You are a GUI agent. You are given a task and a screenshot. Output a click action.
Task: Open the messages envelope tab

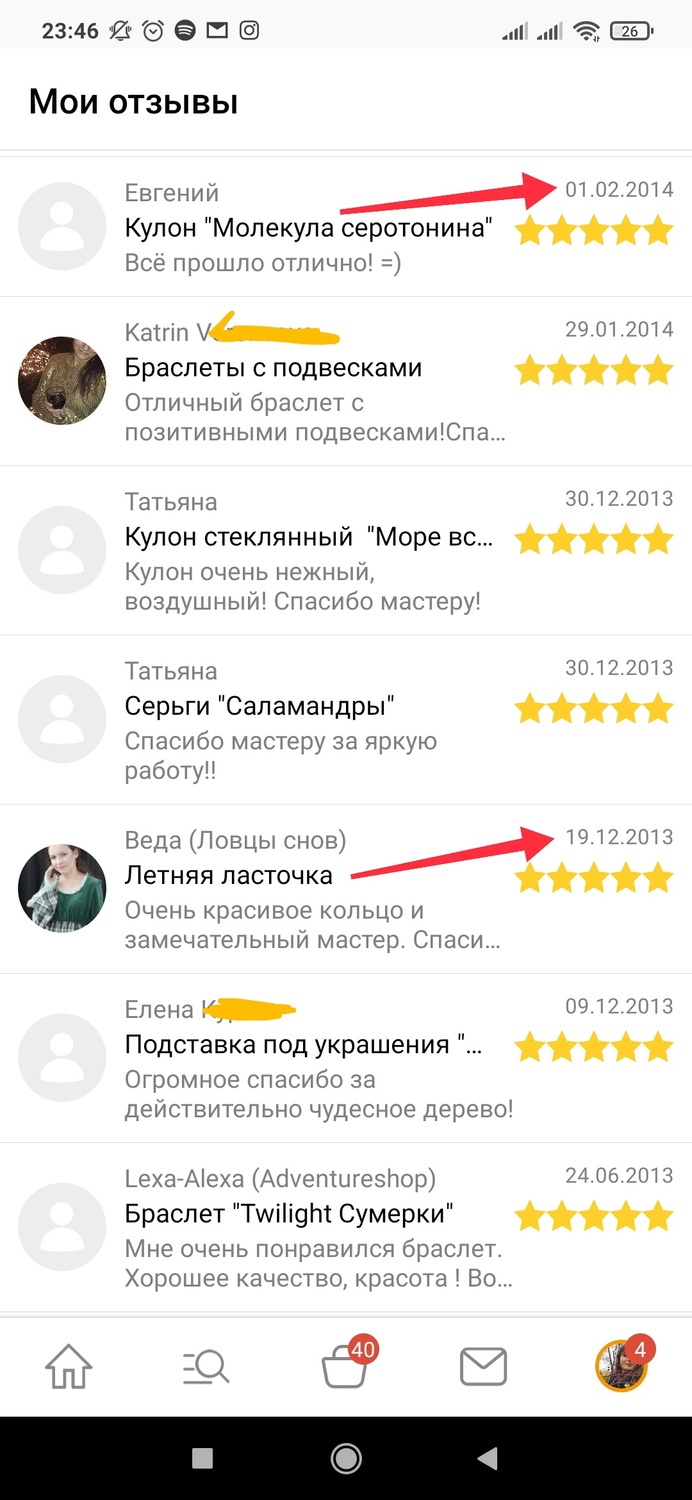click(483, 1366)
